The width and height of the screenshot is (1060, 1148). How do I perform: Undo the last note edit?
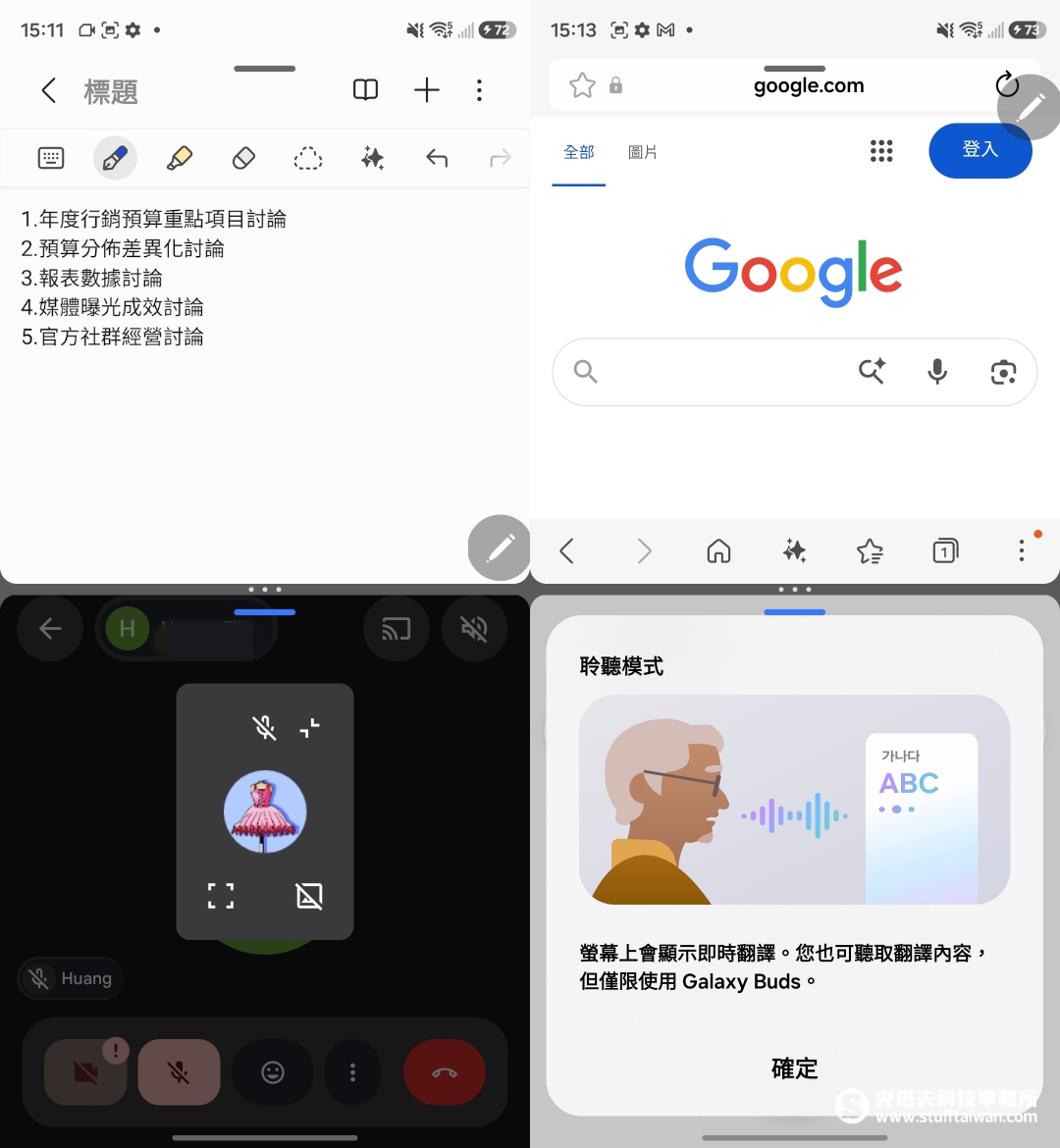[x=437, y=158]
